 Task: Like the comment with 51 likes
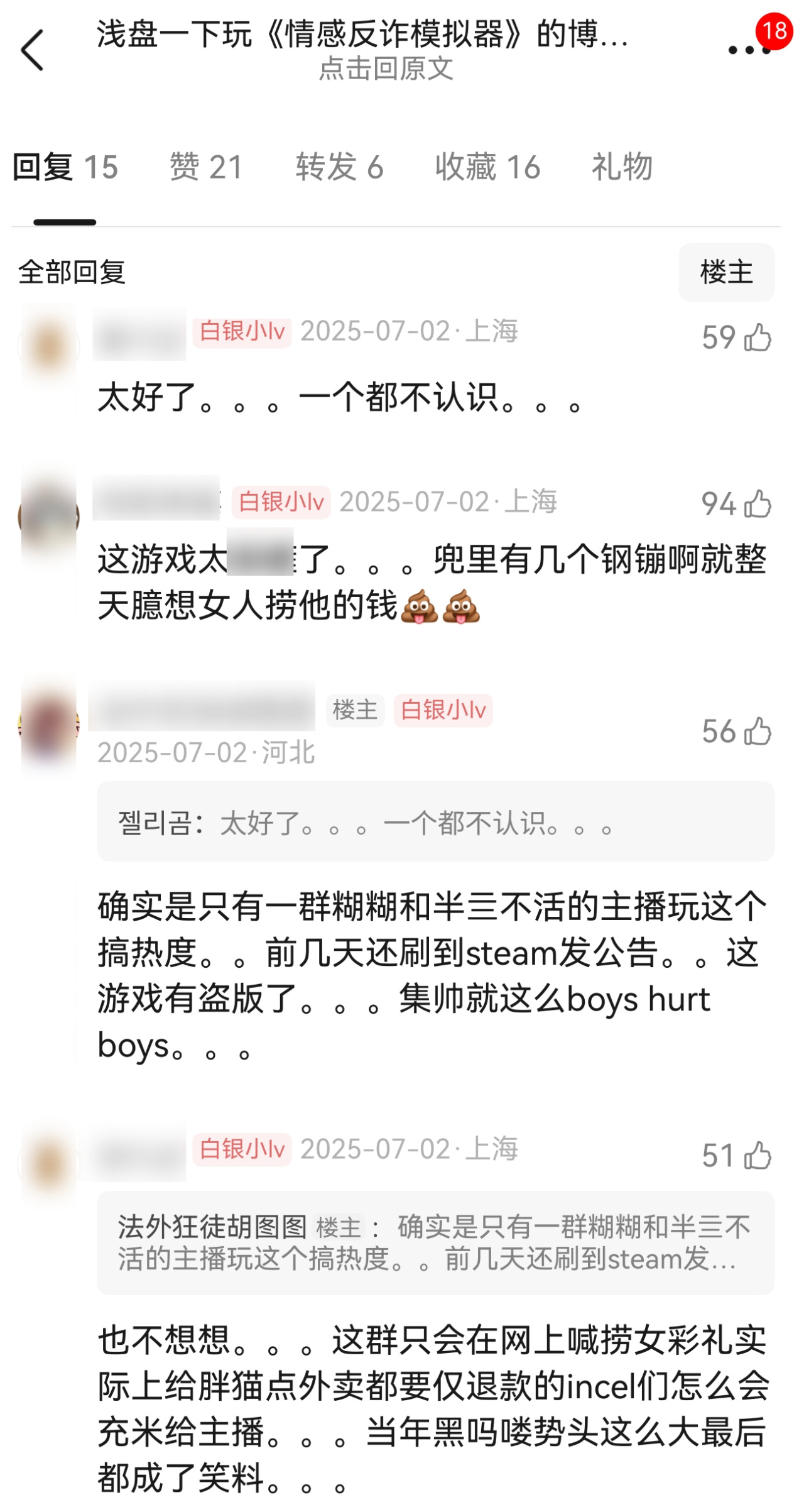758,1156
